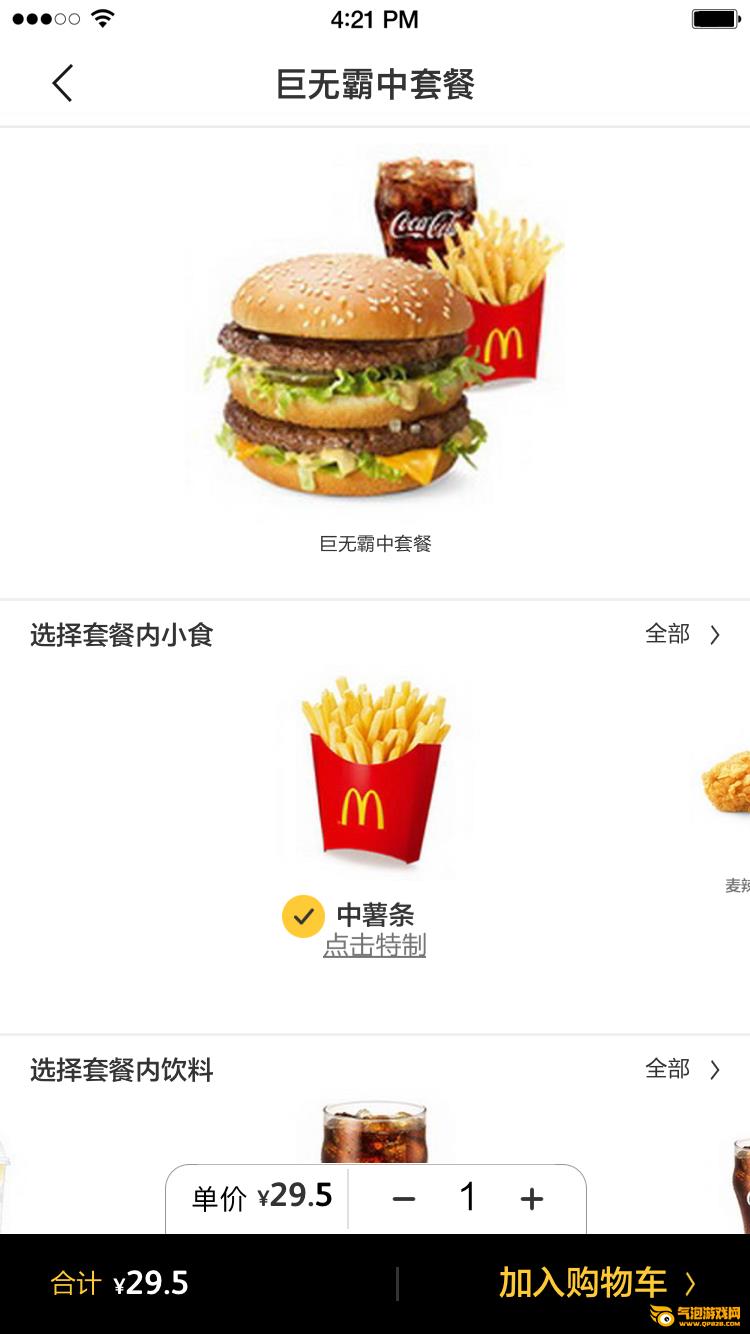750x1334 pixels.
Task: Select the 中薯条 checkmark
Action: pos(303,916)
